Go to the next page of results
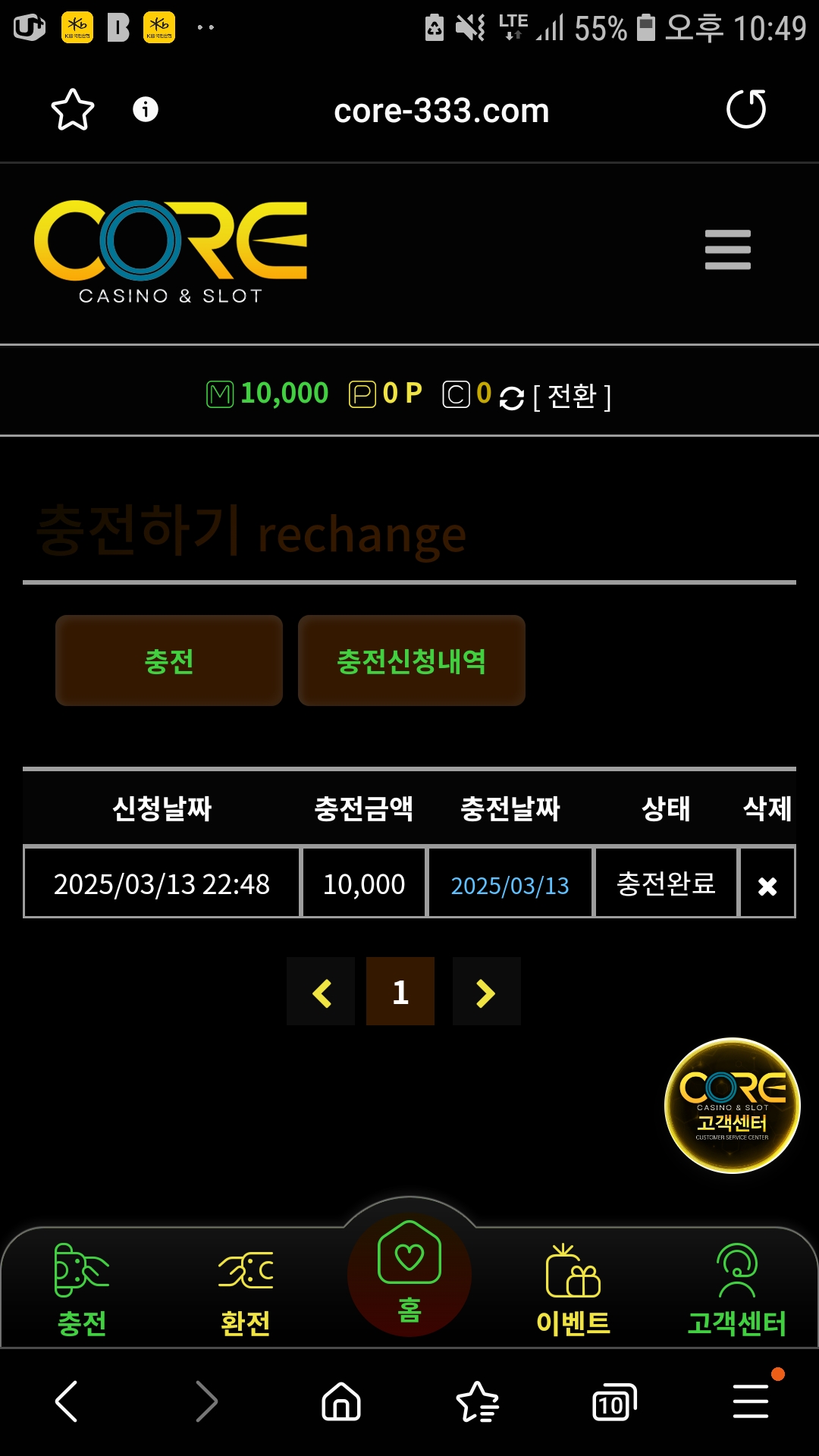The width and height of the screenshot is (819, 1456). click(486, 992)
